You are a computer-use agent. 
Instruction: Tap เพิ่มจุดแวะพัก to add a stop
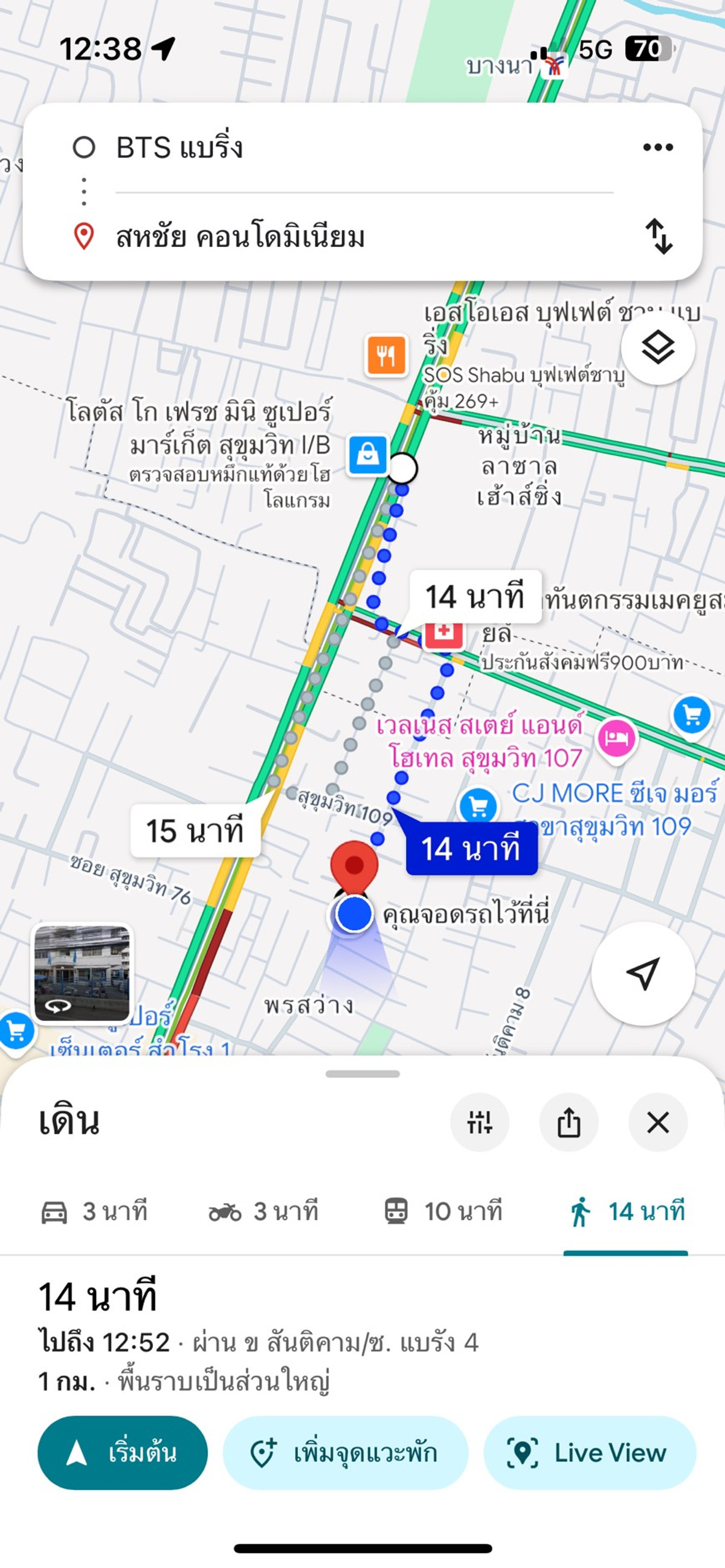(345, 1453)
